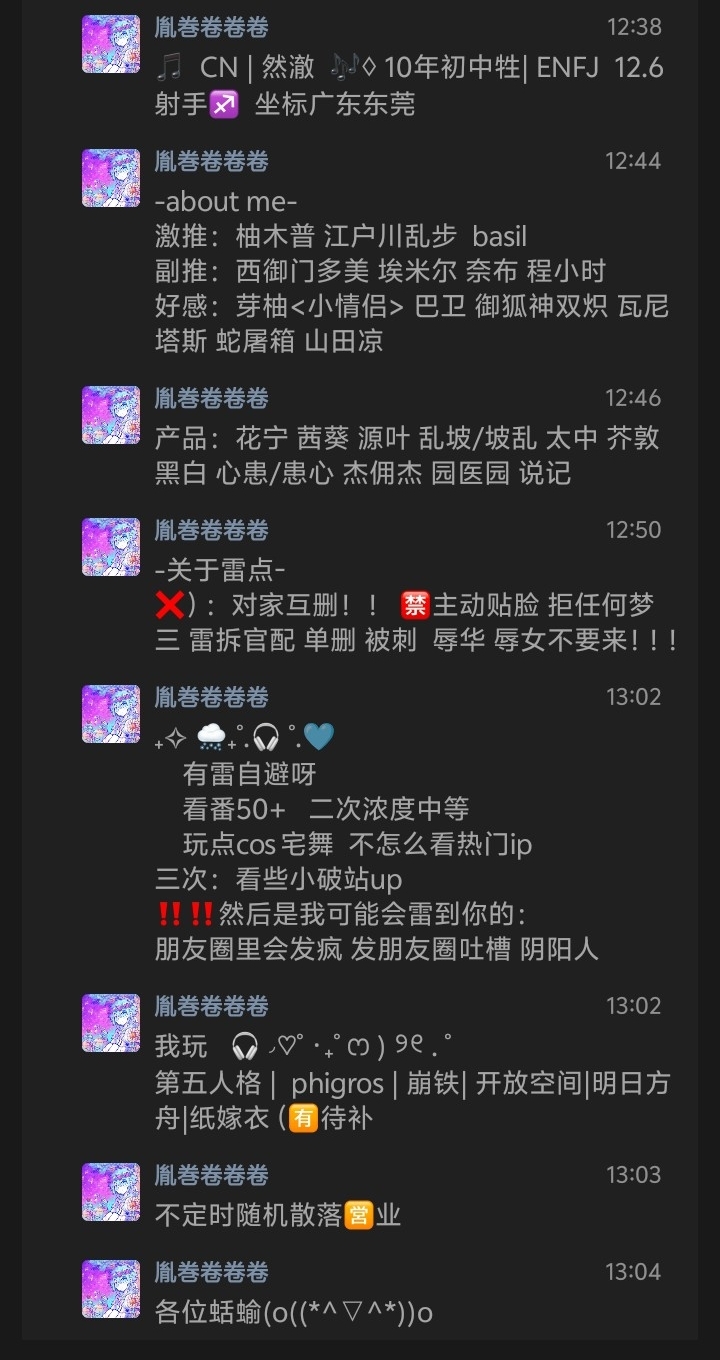Image resolution: width=720 pixels, height=1360 pixels.
Task: View profile from avatar by "各位蛞蝓" message
Action: 111,1289
